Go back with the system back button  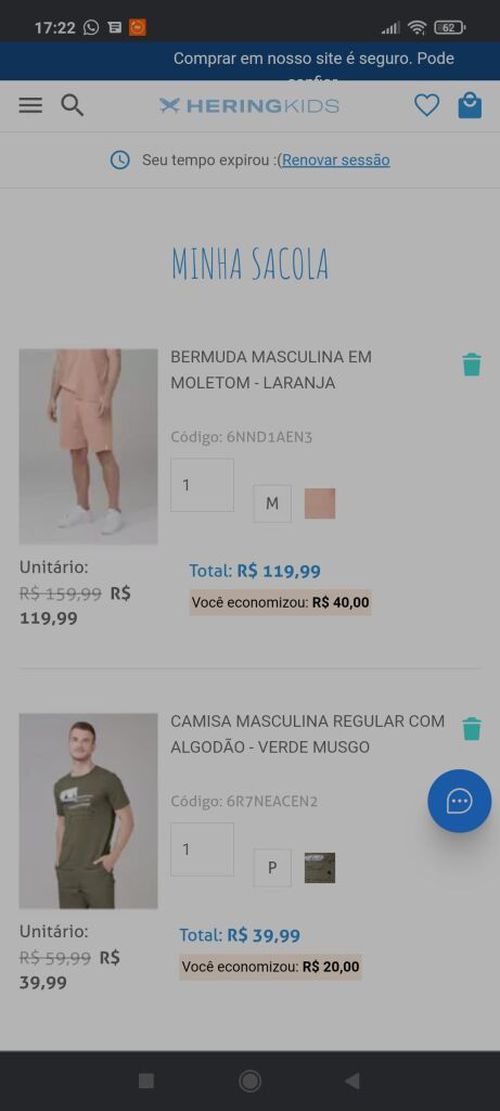pyautogui.click(x=352, y=1081)
